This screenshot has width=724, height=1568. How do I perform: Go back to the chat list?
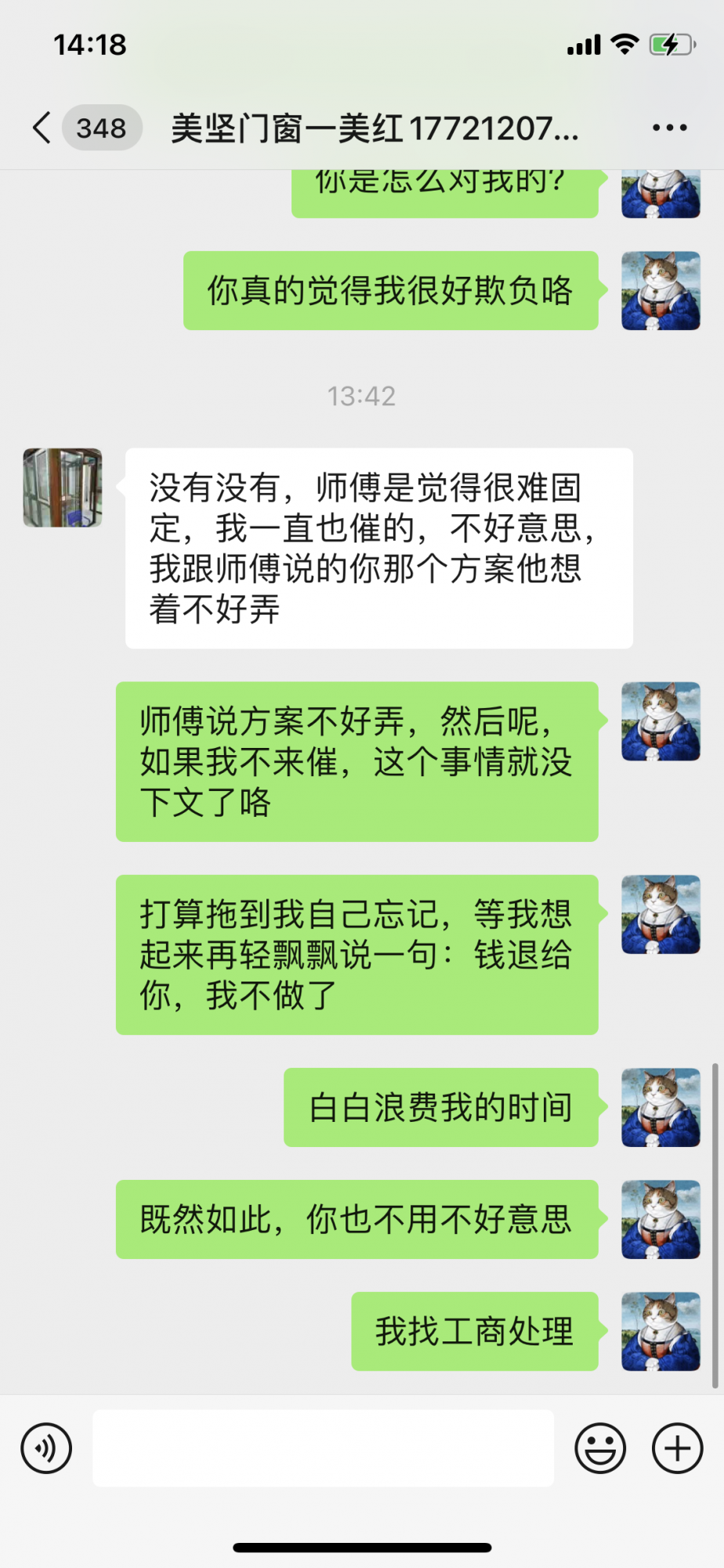(x=42, y=128)
